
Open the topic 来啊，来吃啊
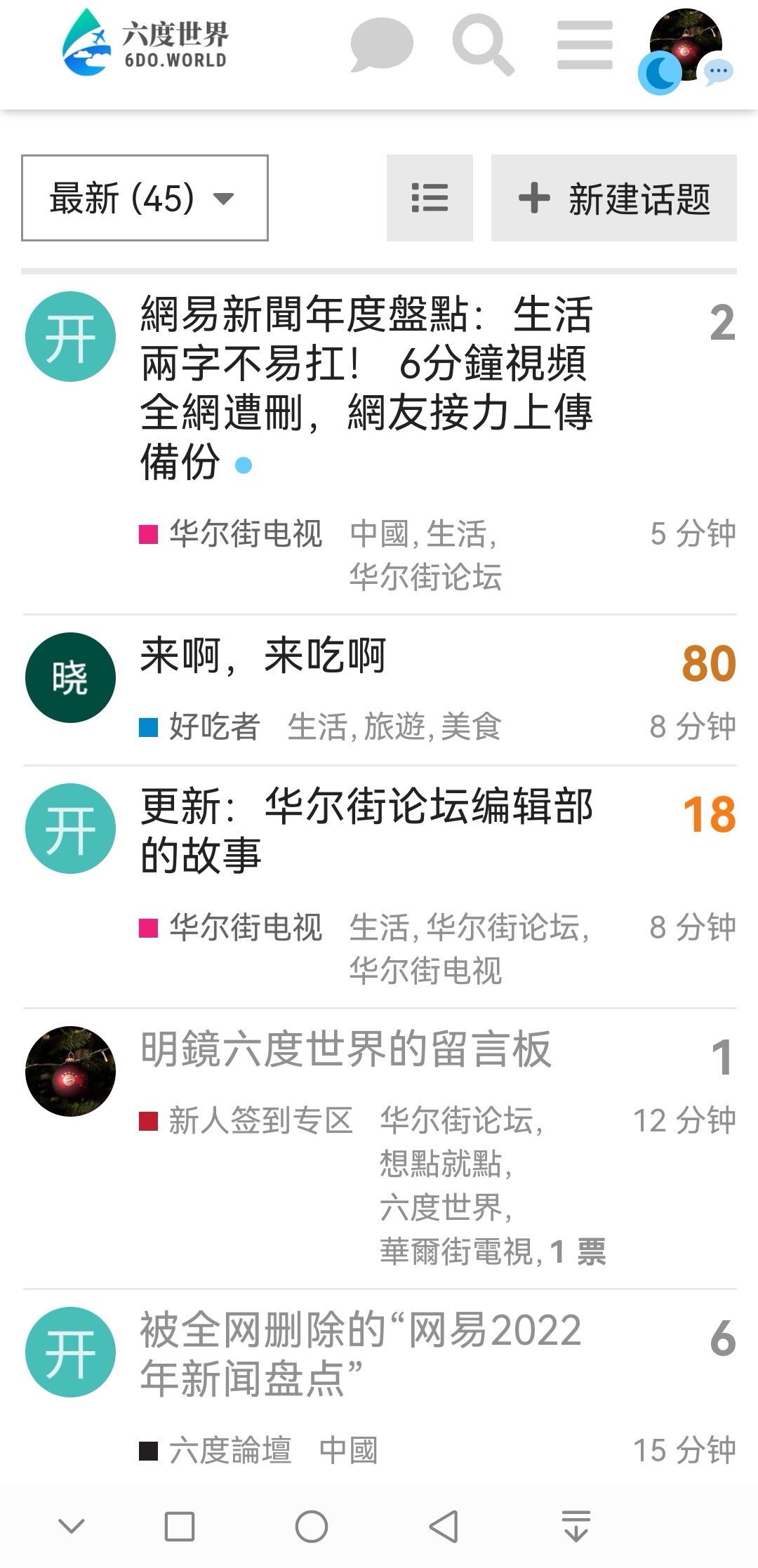262,656
